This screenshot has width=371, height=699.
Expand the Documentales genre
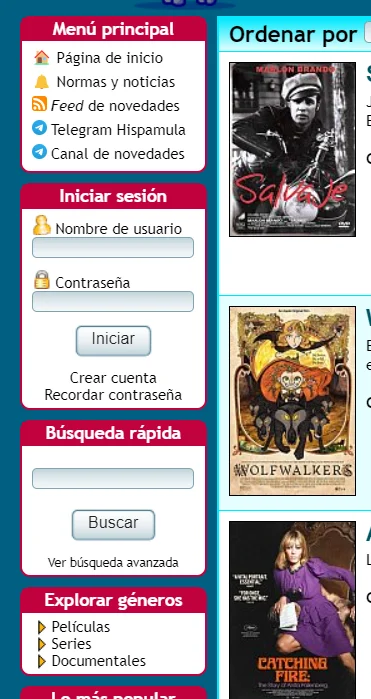pyautogui.click(x=99, y=661)
